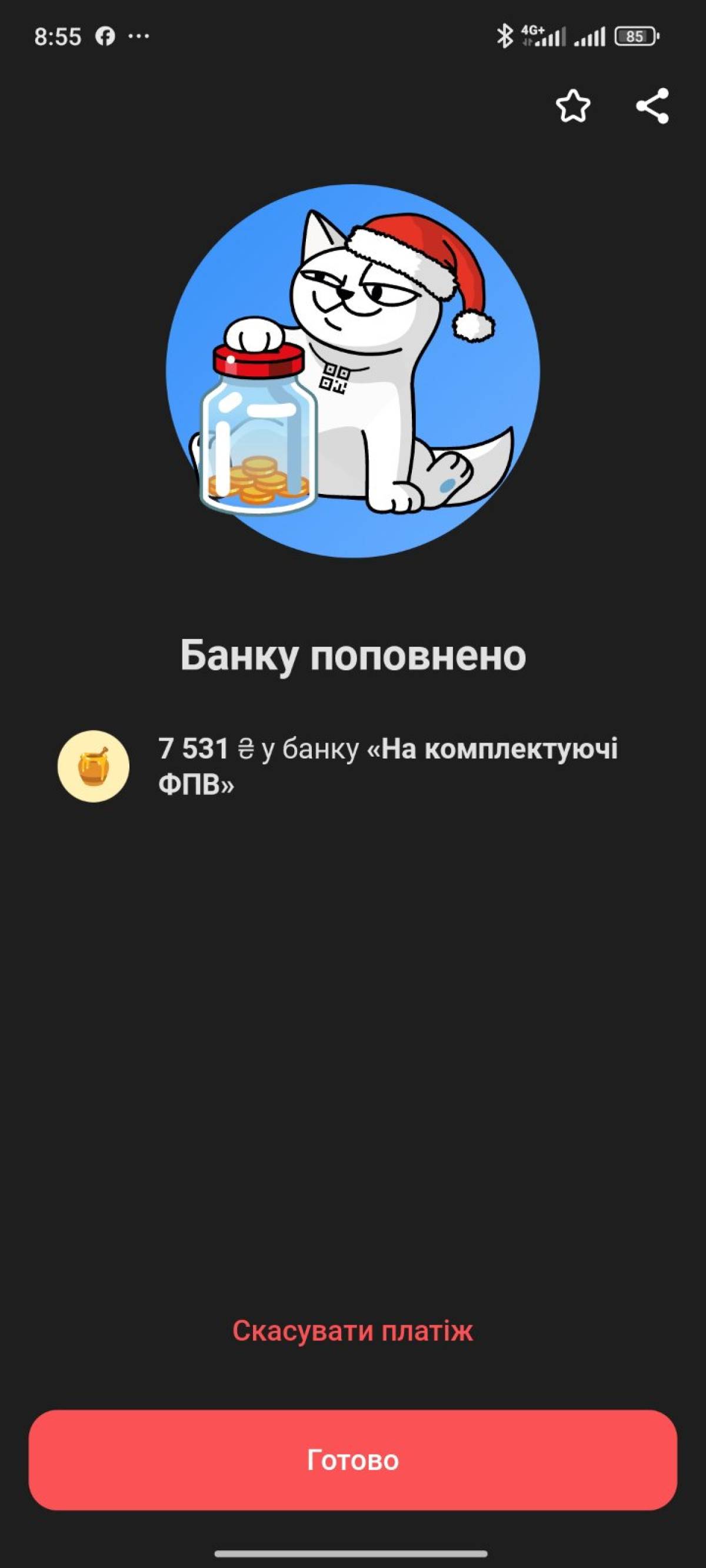This screenshot has width=706, height=1568.
Task: Tap Скасувати платіж to cancel the payment
Action: click(x=352, y=1330)
